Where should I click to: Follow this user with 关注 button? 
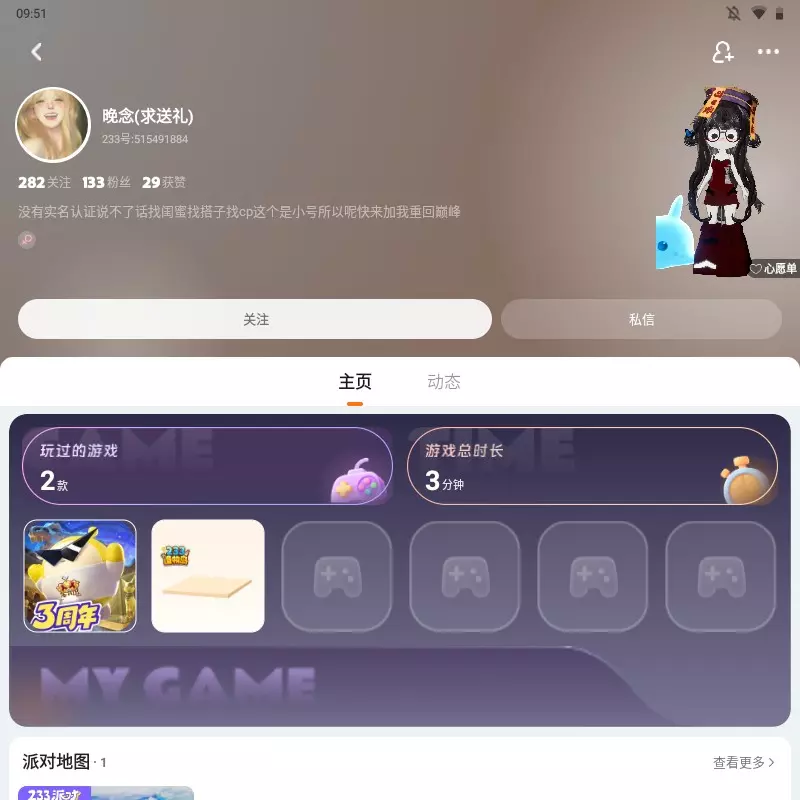(x=255, y=319)
